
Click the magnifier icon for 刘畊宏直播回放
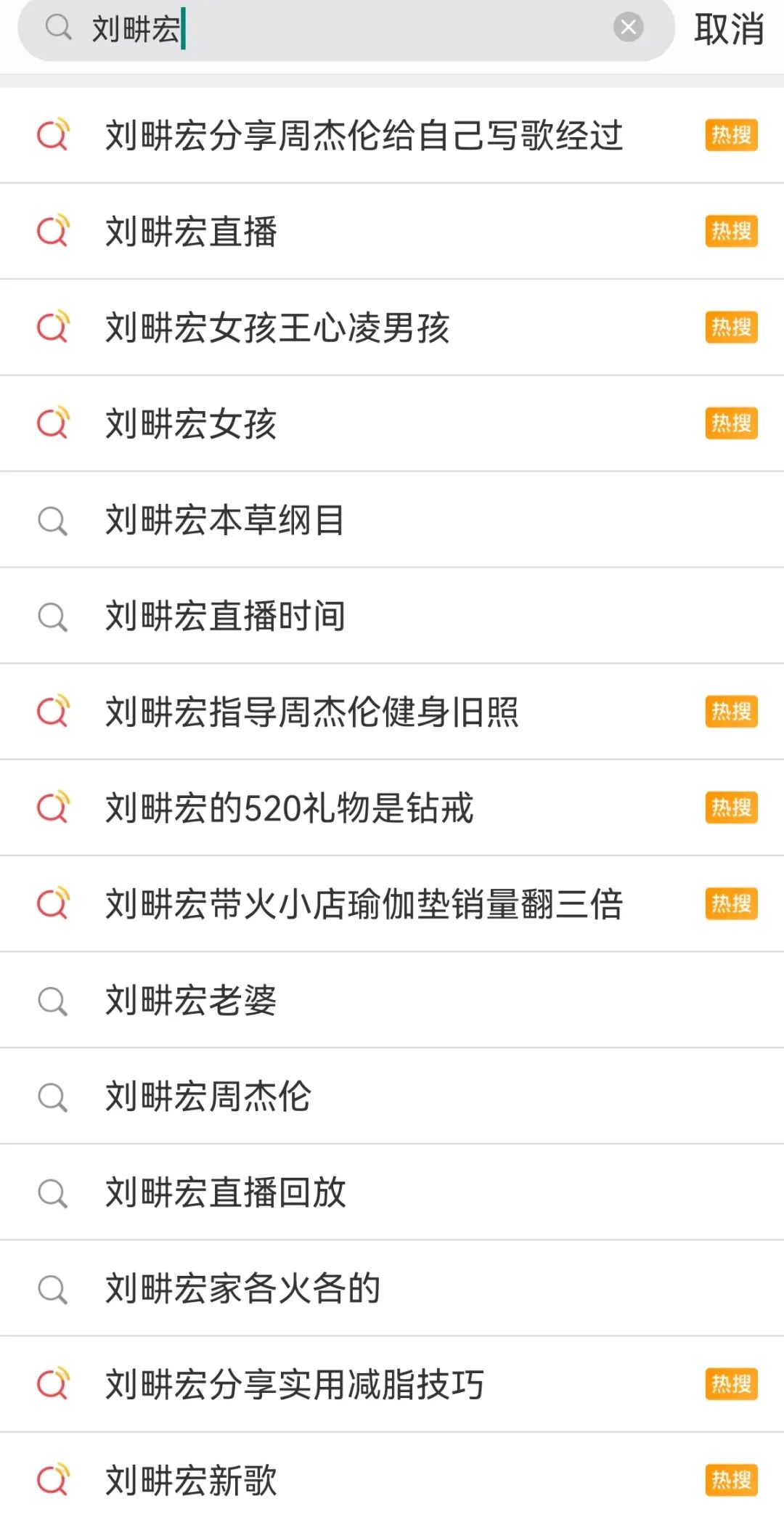pyautogui.click(x=53, y=1192)
